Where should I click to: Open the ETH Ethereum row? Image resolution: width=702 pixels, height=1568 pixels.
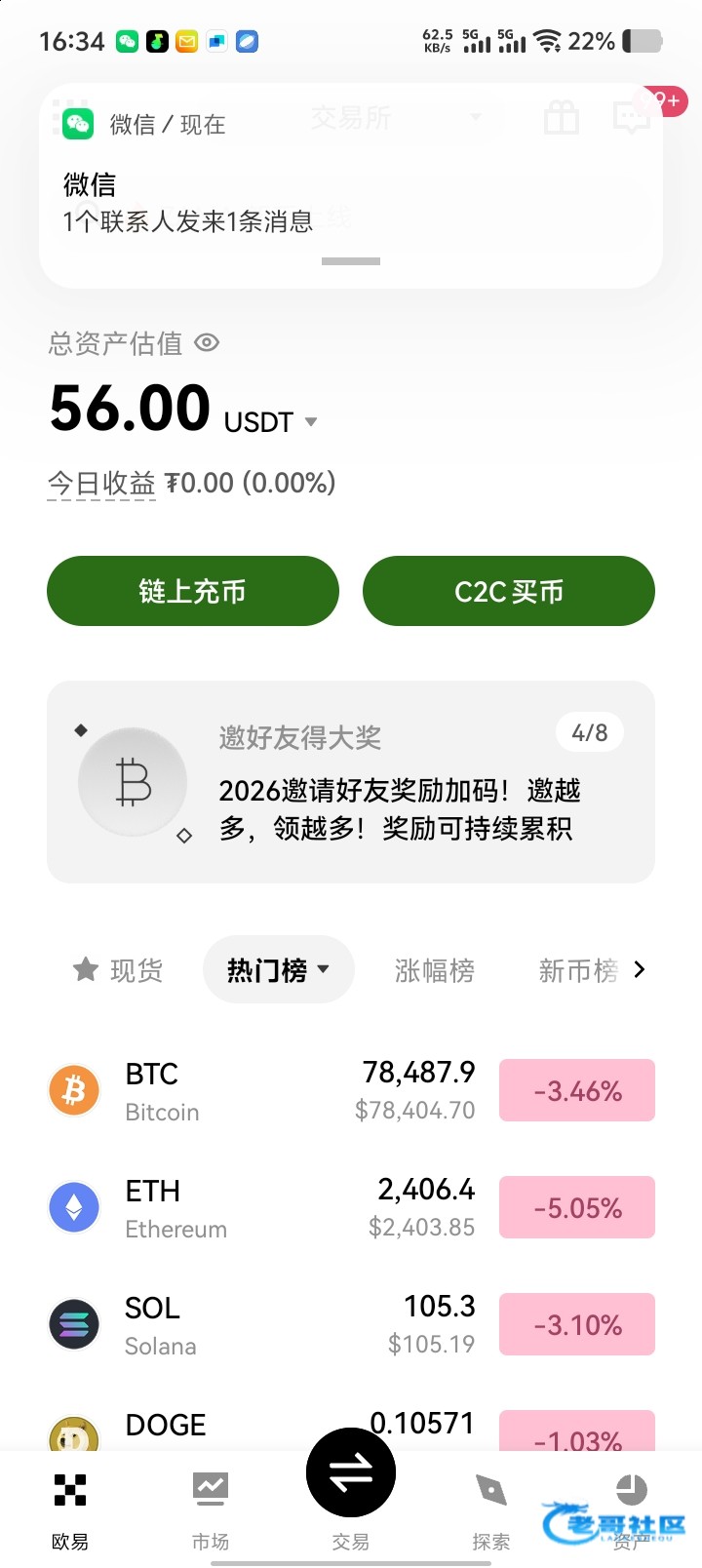[263, 1208]
